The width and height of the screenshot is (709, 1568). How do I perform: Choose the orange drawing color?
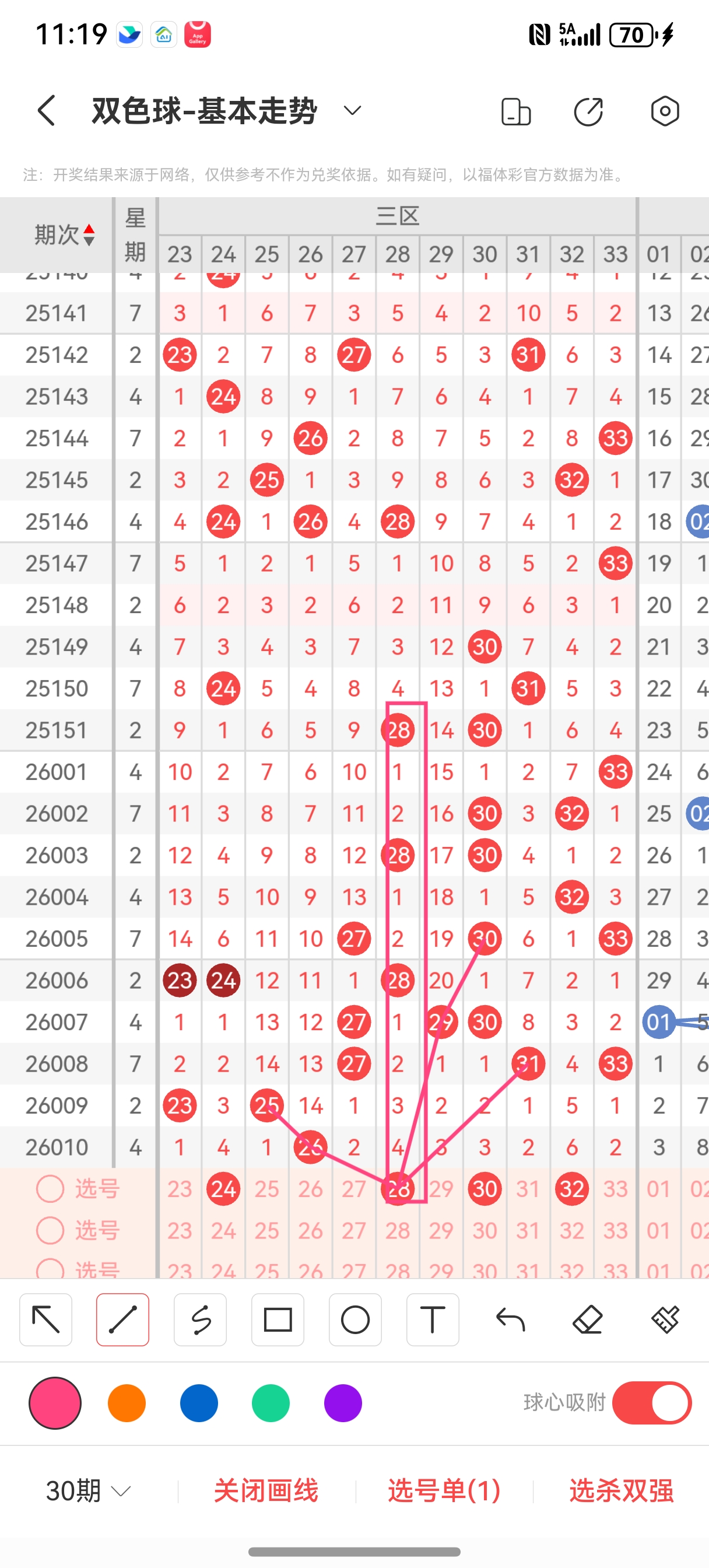[127, 1403]
